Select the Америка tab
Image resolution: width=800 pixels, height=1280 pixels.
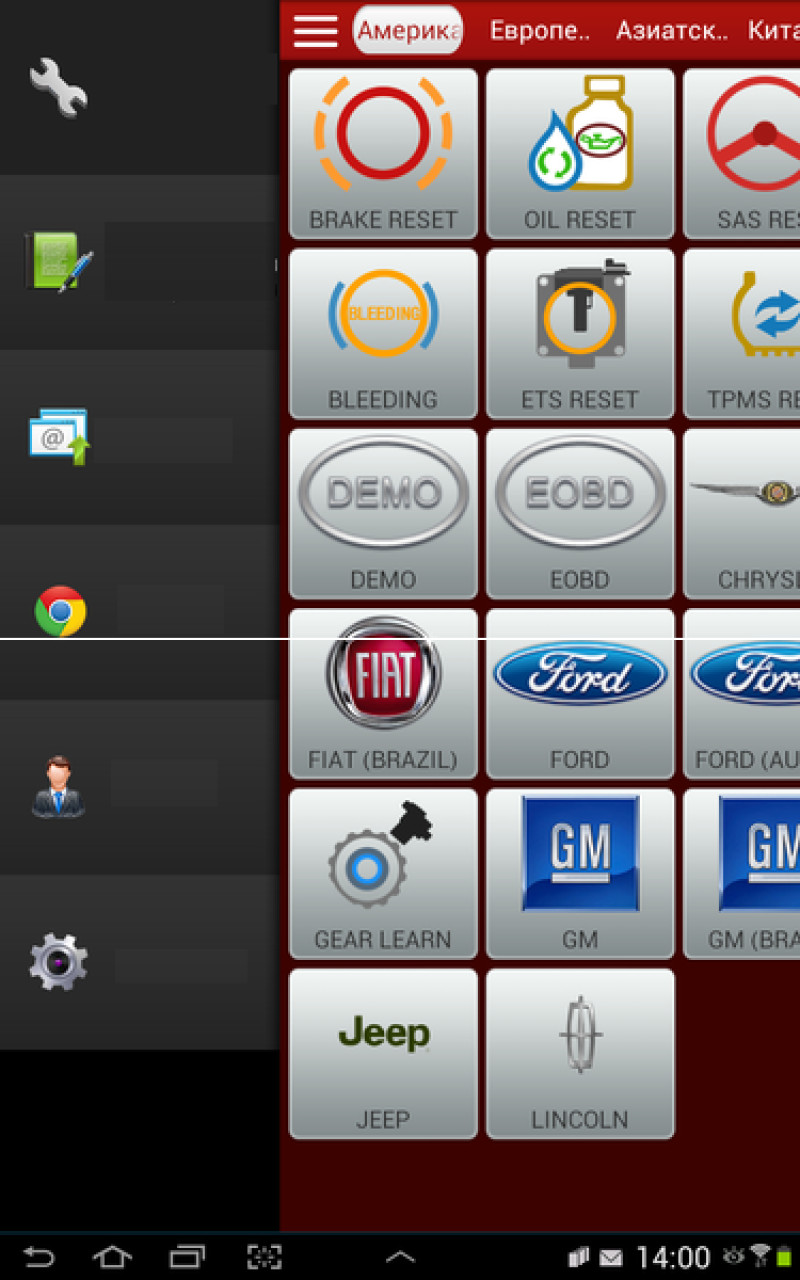click(x=408, y=31)
